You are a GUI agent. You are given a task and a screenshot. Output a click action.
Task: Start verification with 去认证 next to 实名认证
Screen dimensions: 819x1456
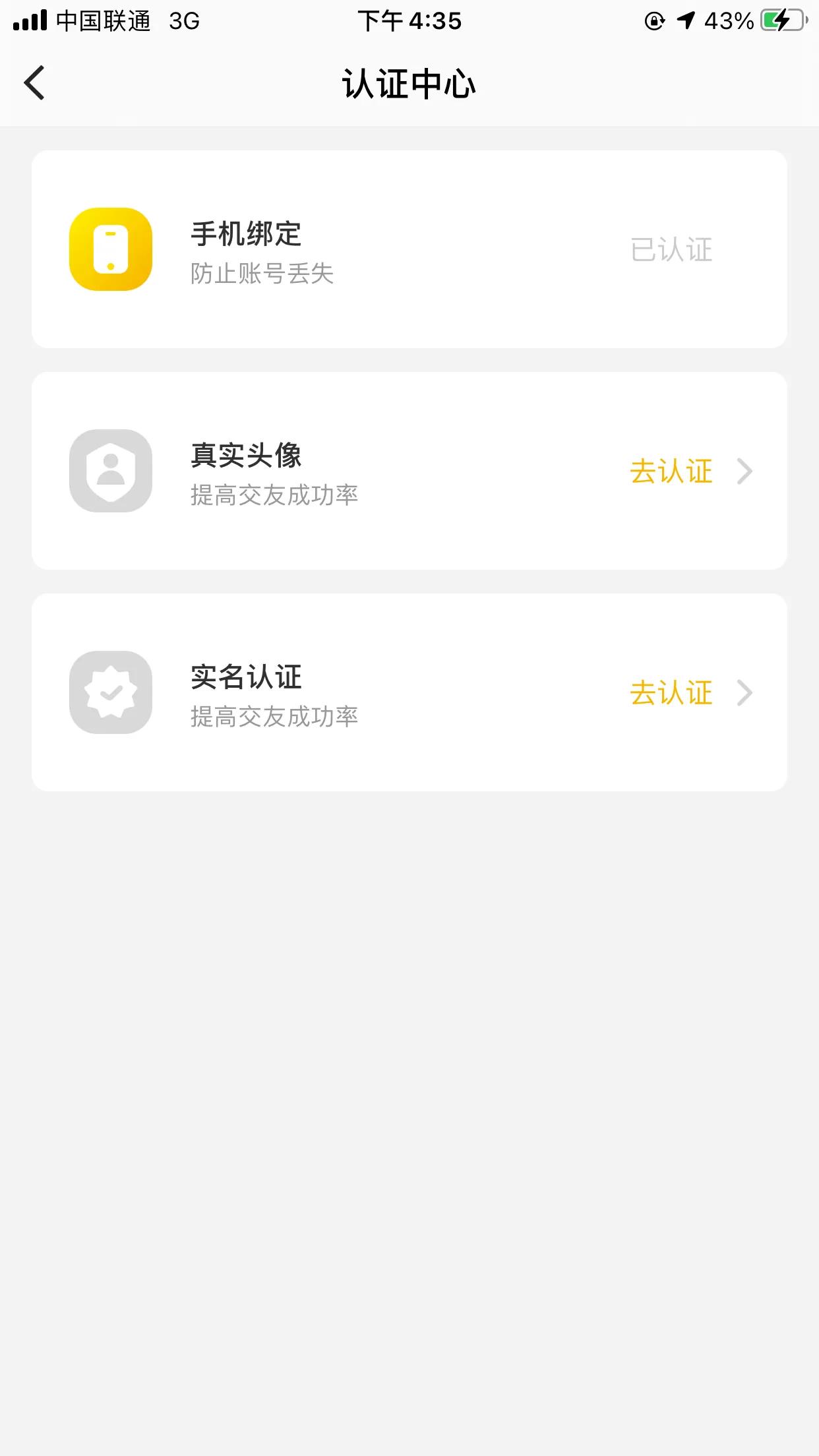click(x=670, y=693)
